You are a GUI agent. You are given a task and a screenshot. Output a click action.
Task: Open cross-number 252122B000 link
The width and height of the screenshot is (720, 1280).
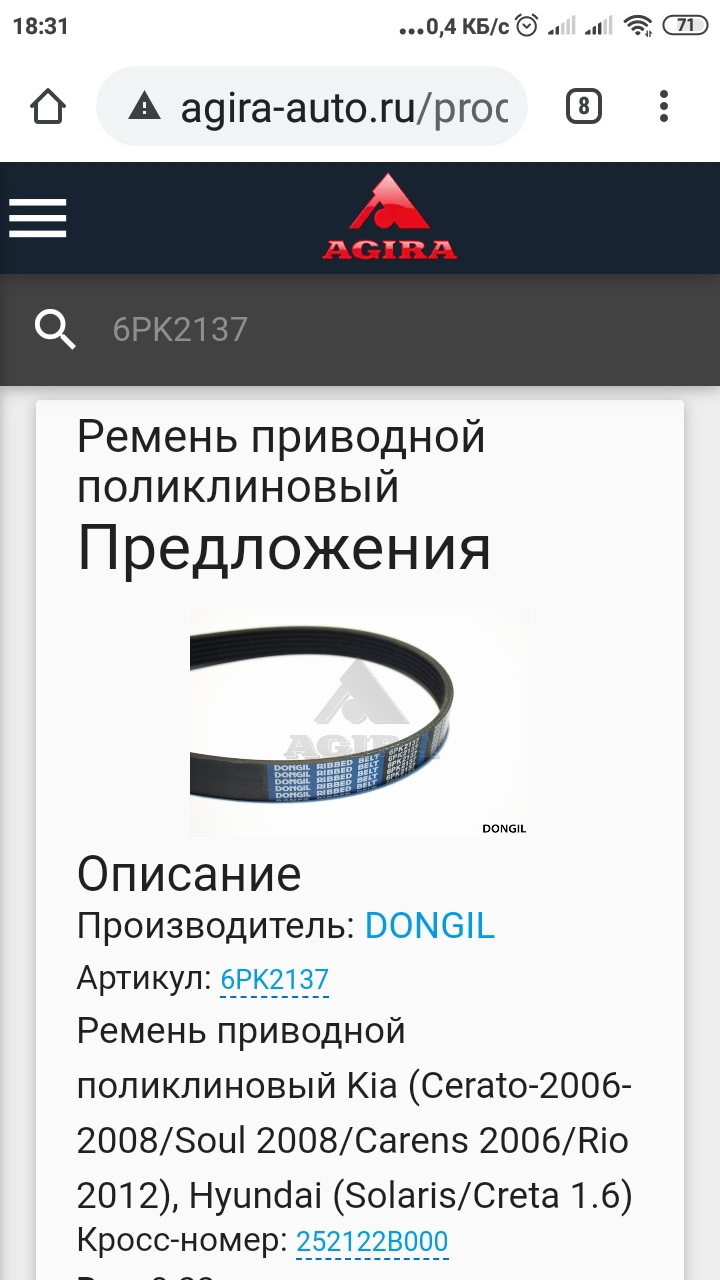point(372,1242)
